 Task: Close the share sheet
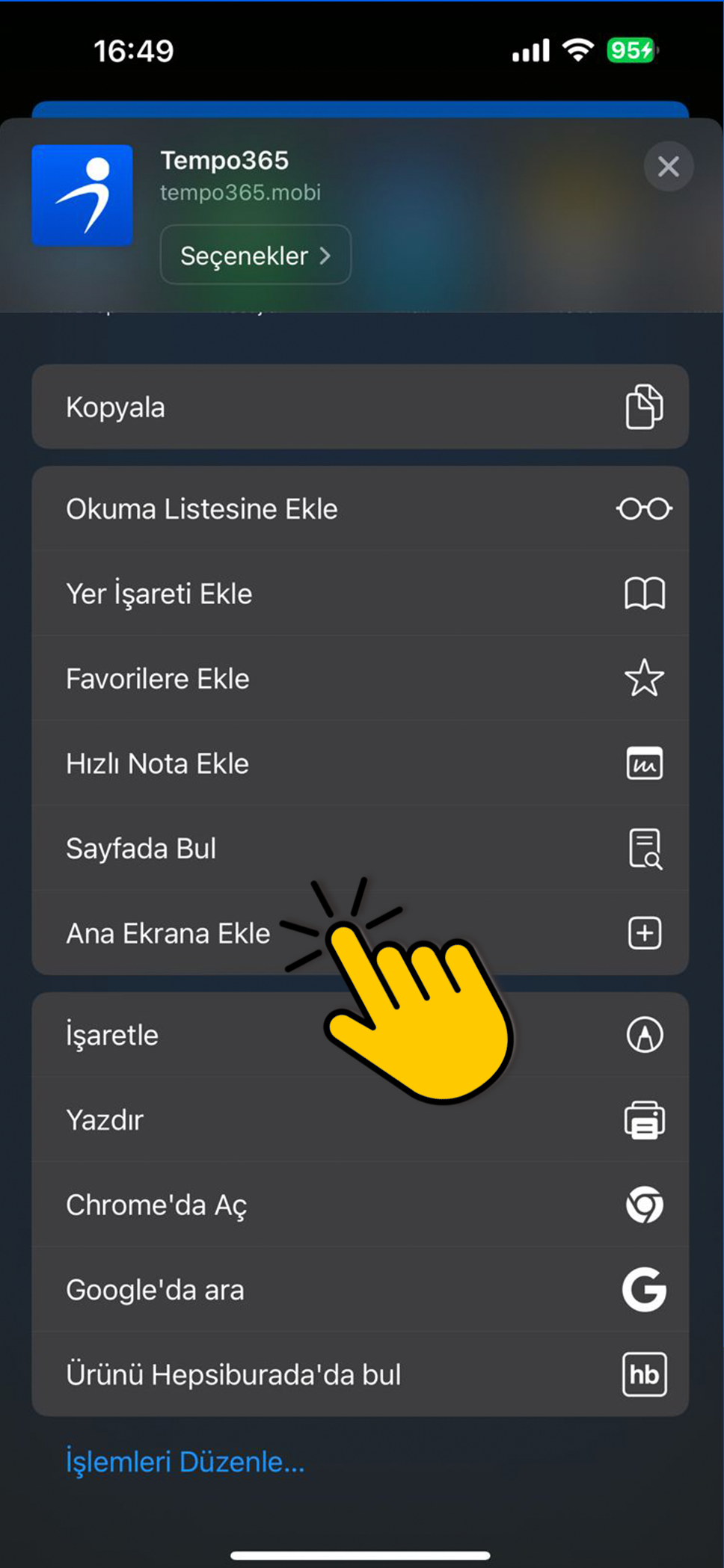click(668, 166)
